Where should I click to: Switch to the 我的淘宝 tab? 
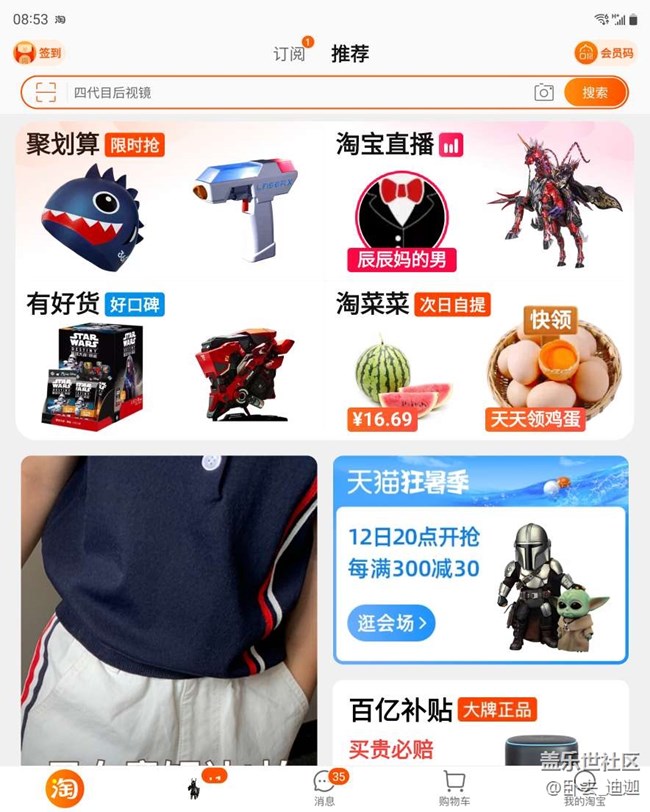[x=584, y=789]
